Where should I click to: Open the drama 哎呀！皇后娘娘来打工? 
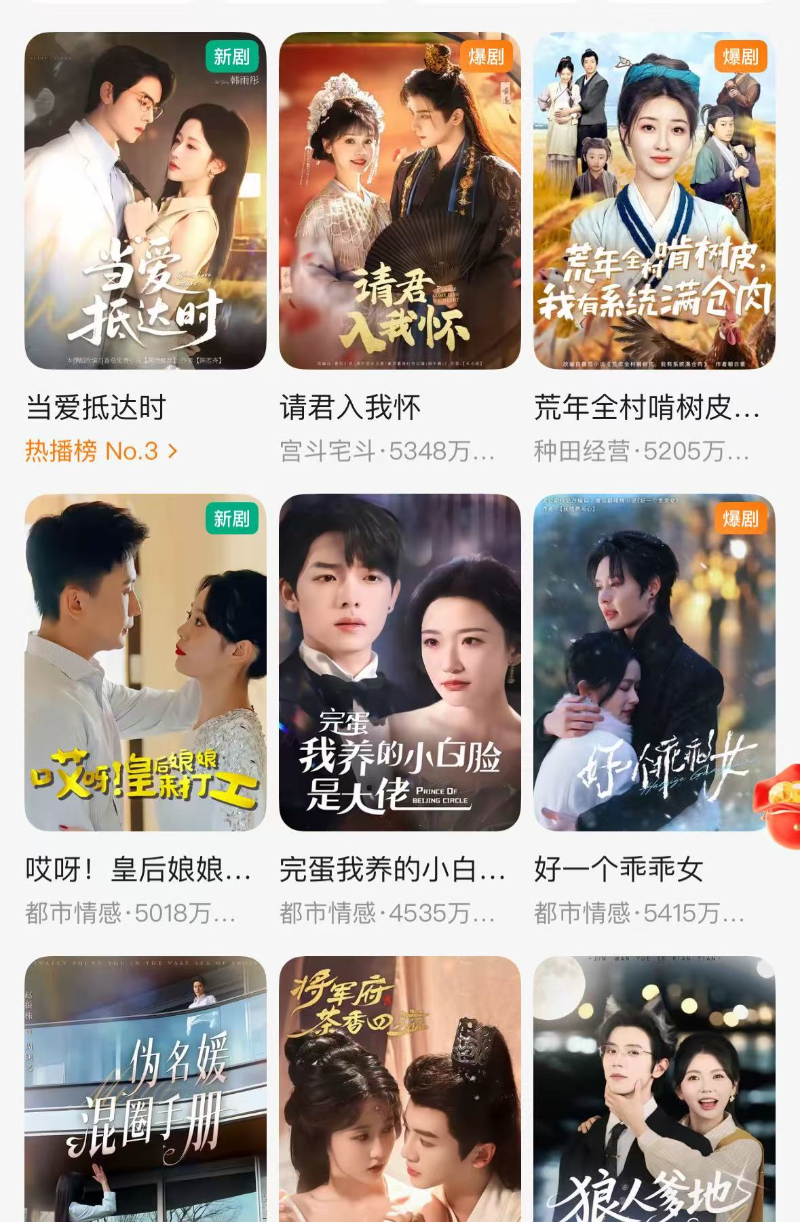point(145,662)
